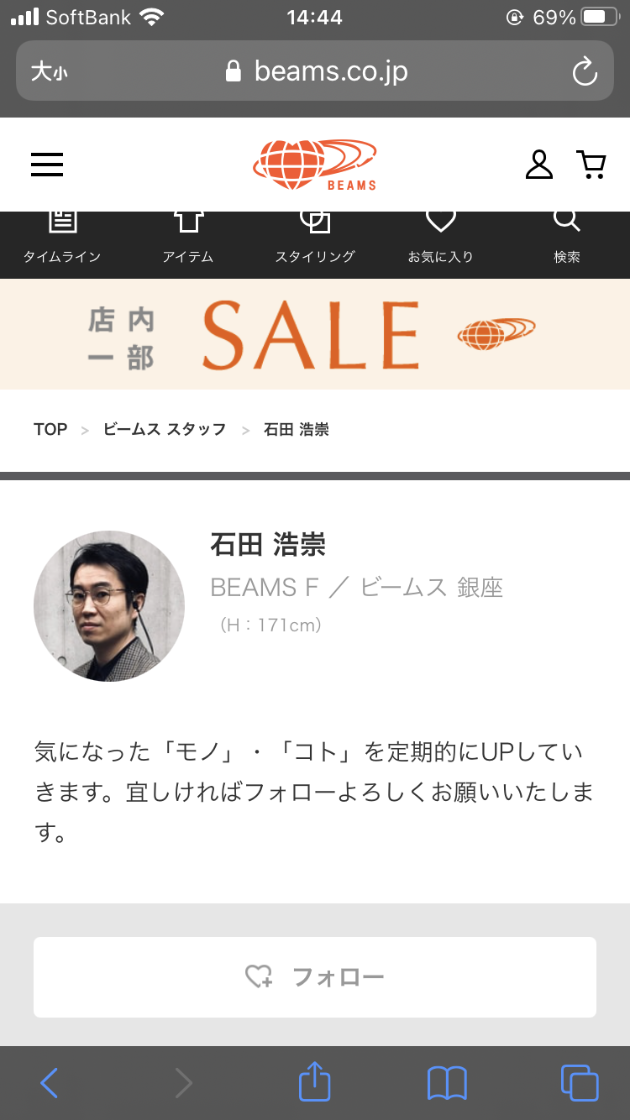Show open Safari tabs

click(x=579, y=1083)
